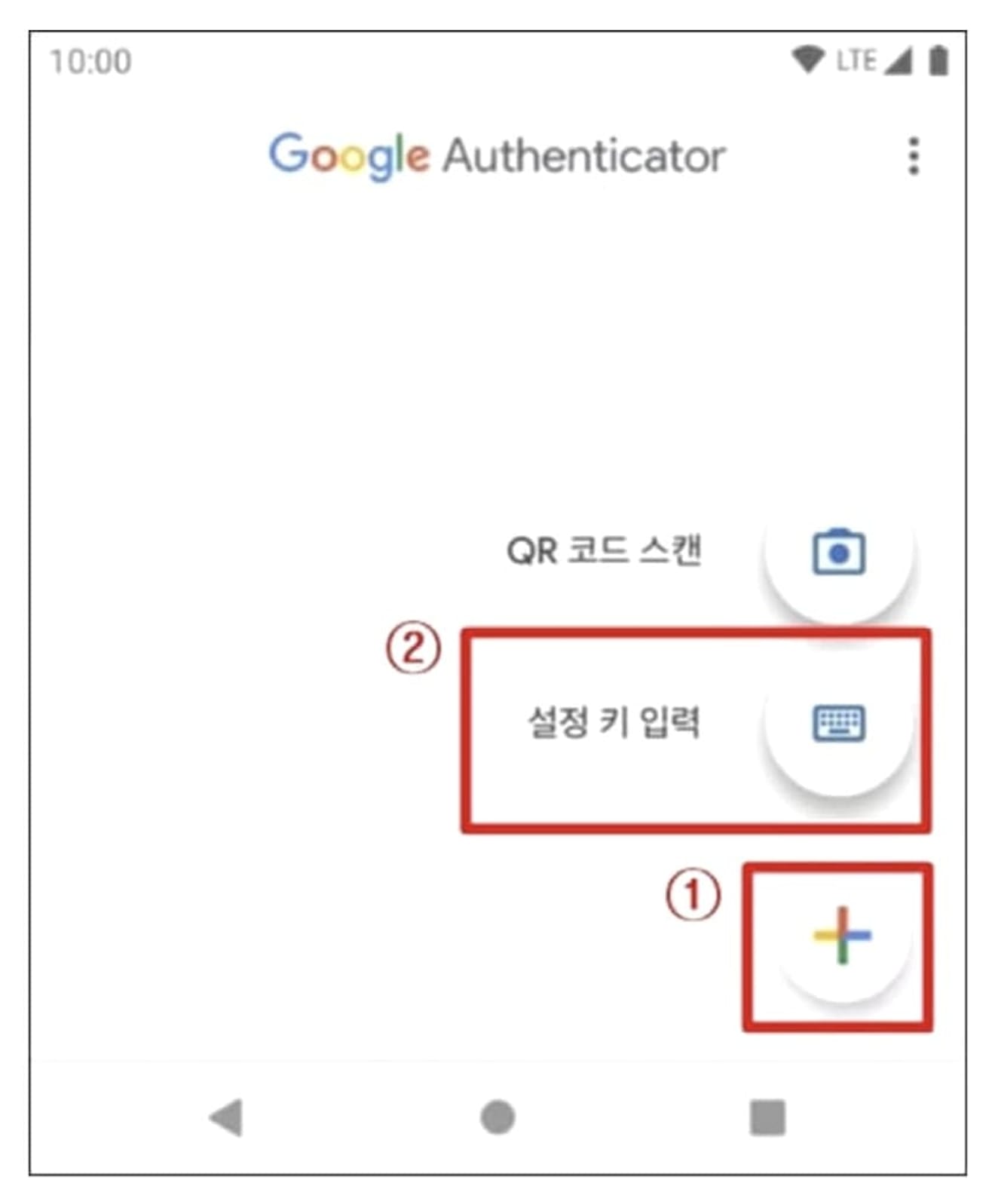Choose the QR 코드 스캔 camera button
The image size is (995, 1204).
tap(838, 553)
